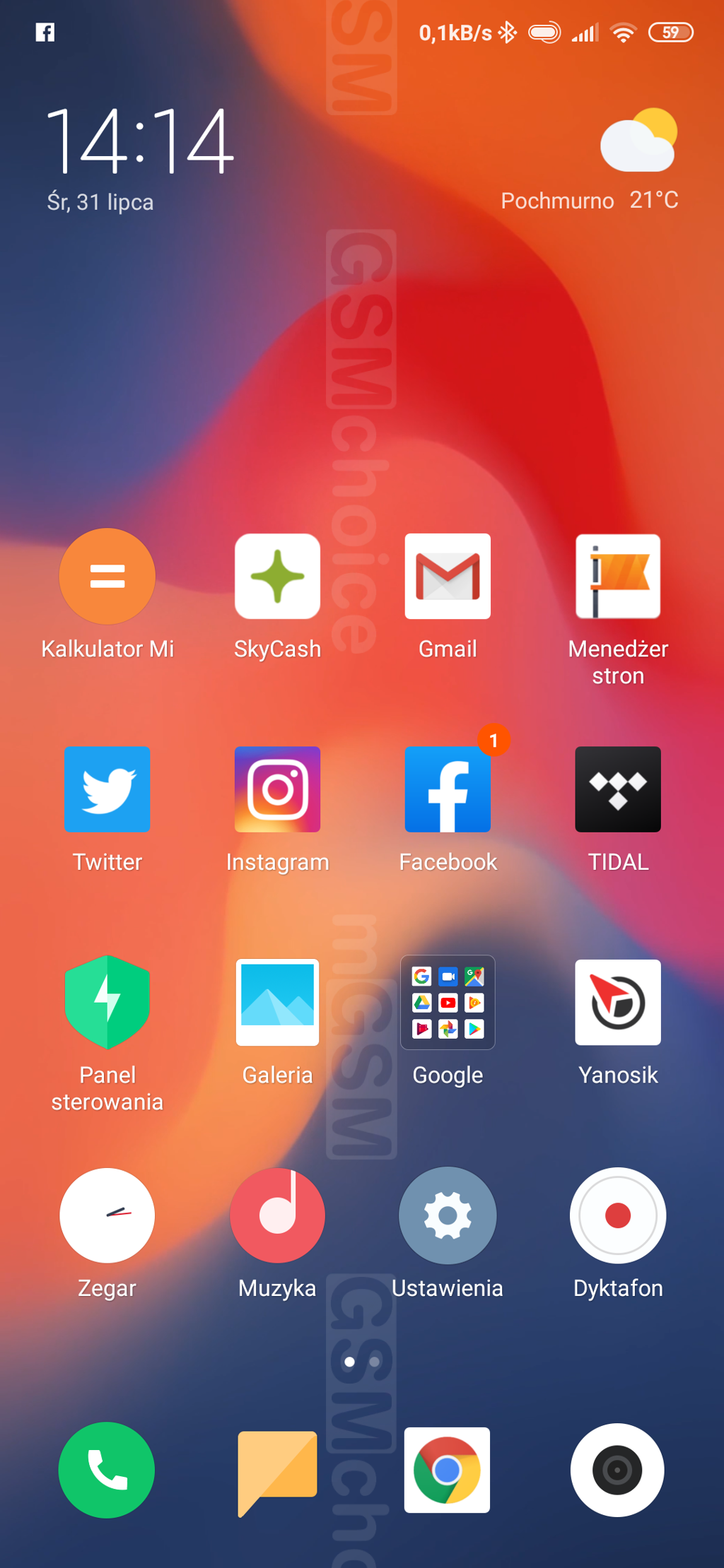Launch Dyktafon recorder
The height and width of the screenshot is (1568, 724).
(618, 1215)
